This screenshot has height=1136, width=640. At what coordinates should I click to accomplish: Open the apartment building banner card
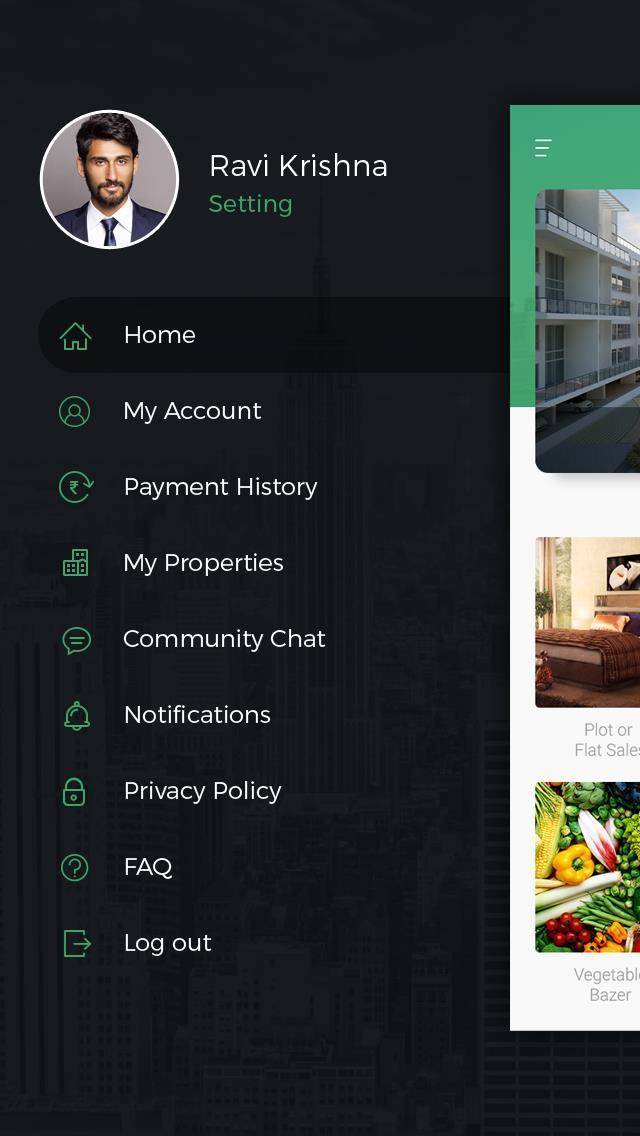[x=590, y=330]
